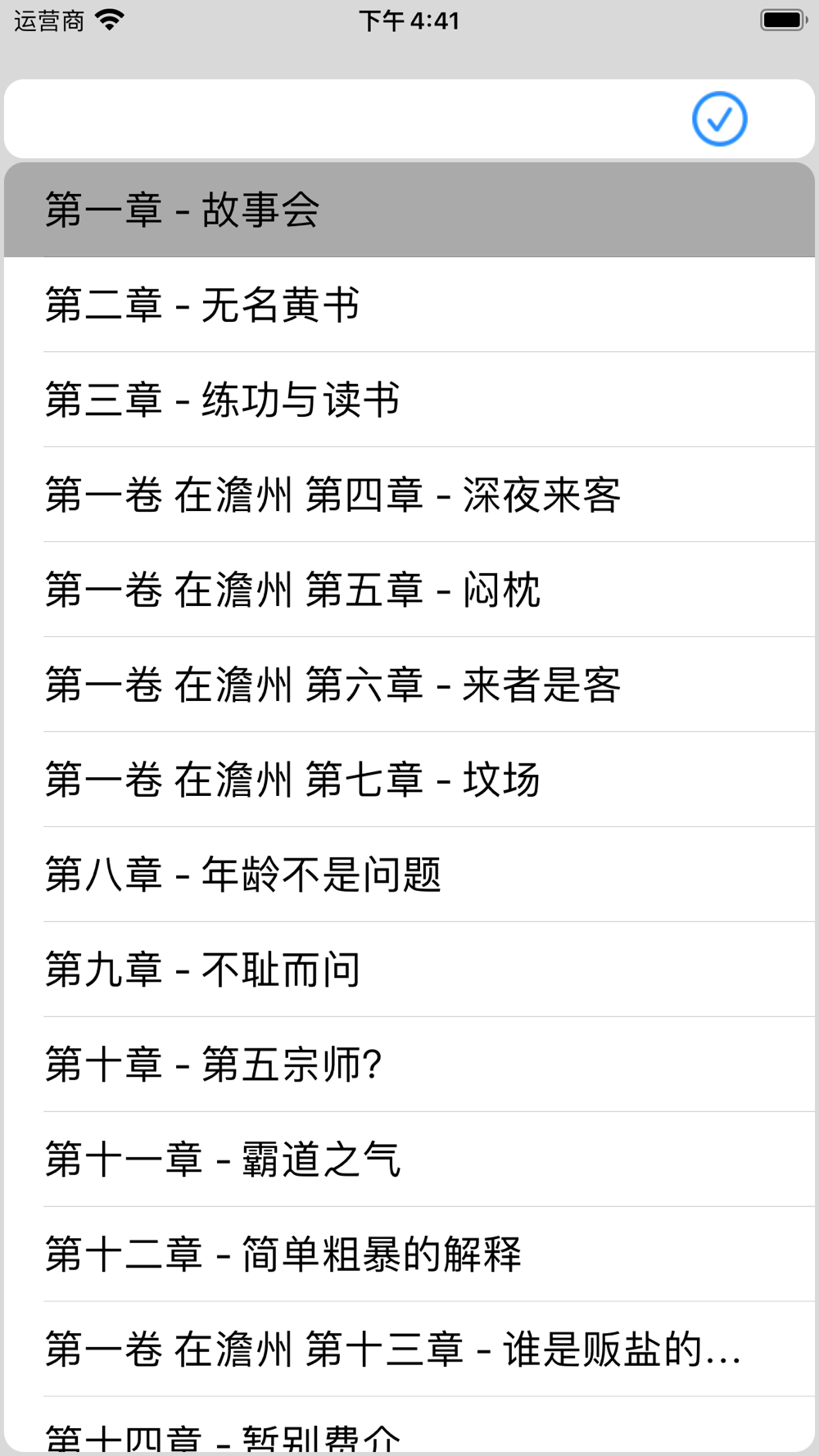Select 第六章 - 来者是客
Screen dimensions: 819x1456
pos(409,685)
